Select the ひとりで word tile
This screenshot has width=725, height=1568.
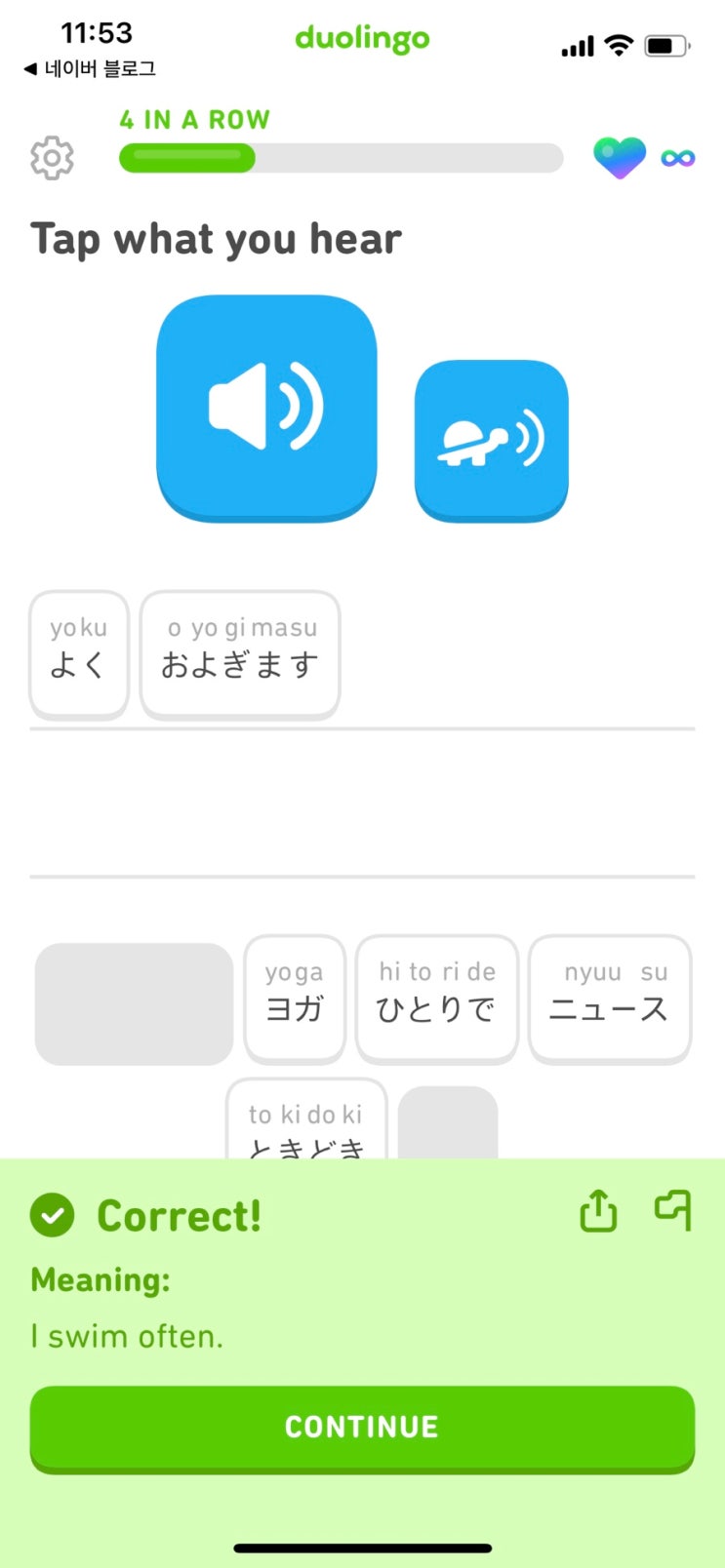[436, 999]
